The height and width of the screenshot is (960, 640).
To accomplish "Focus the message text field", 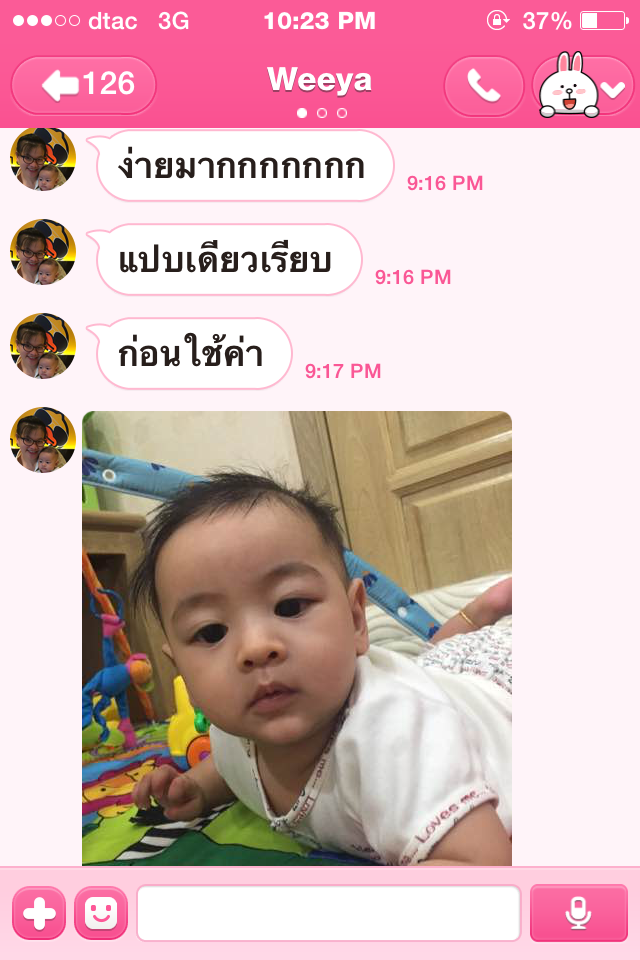I will [328, 913].
